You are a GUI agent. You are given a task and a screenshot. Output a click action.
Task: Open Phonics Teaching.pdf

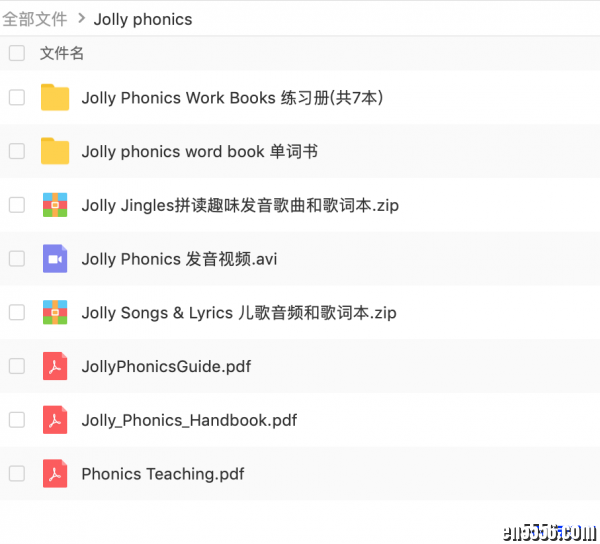162,474
